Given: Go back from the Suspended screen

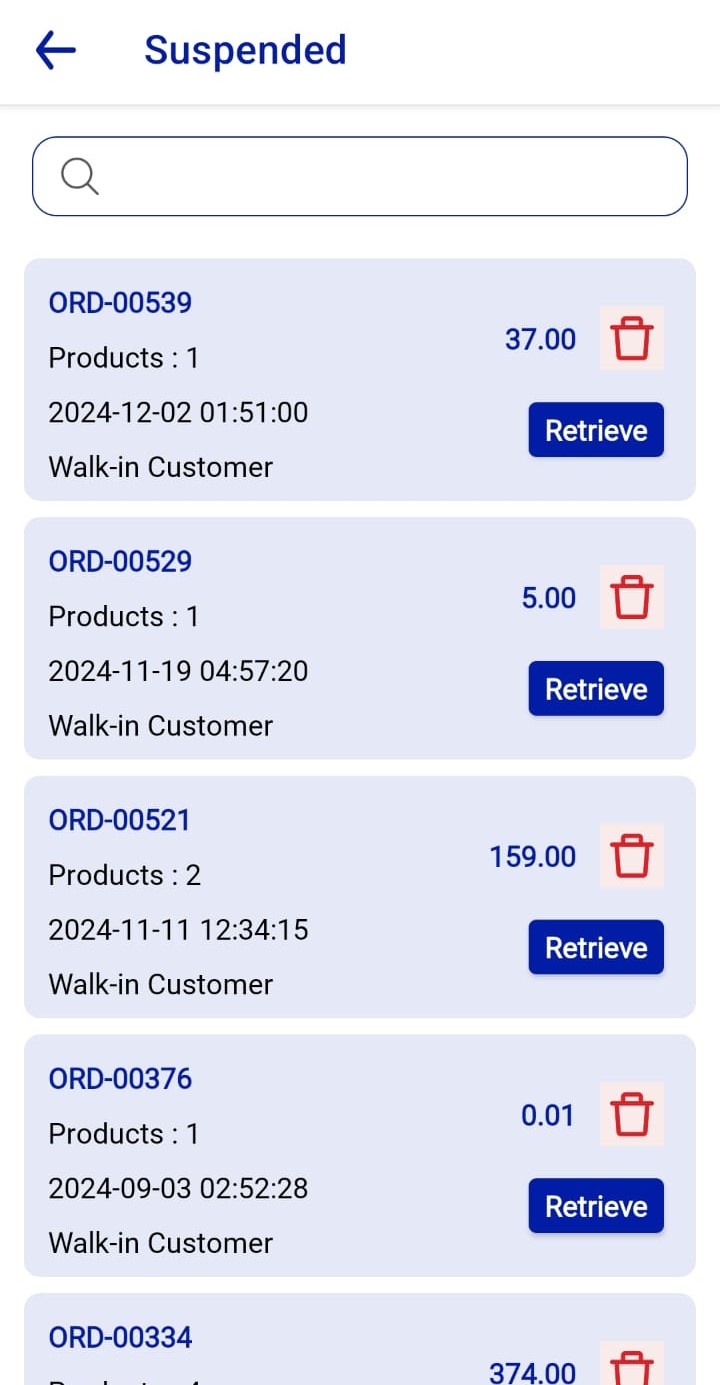Looking at the screenshot, I should click(x=56, y=50).
